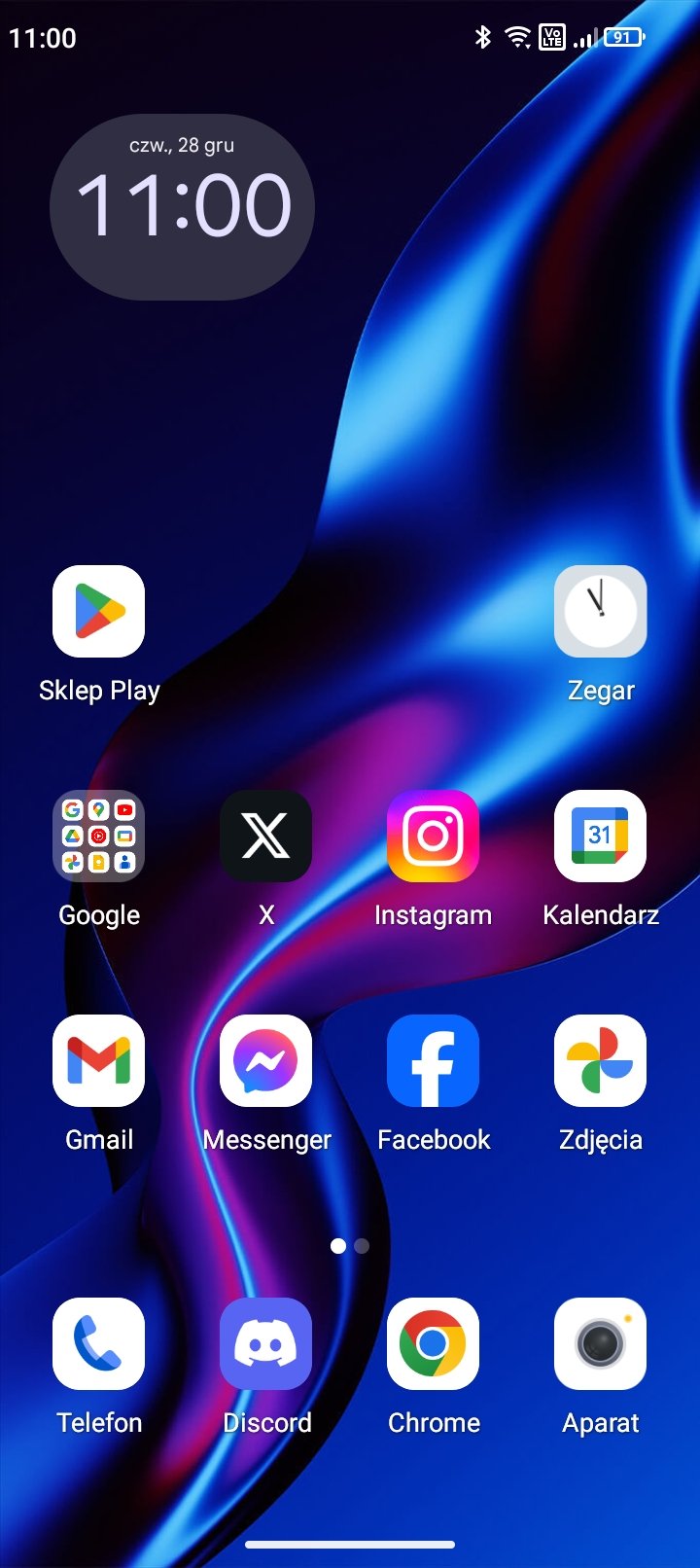The width and height of the screenshot is (700, 1568).
Task: Tap the clock widget showing 11:00
Action: click(x=182, y=207)
